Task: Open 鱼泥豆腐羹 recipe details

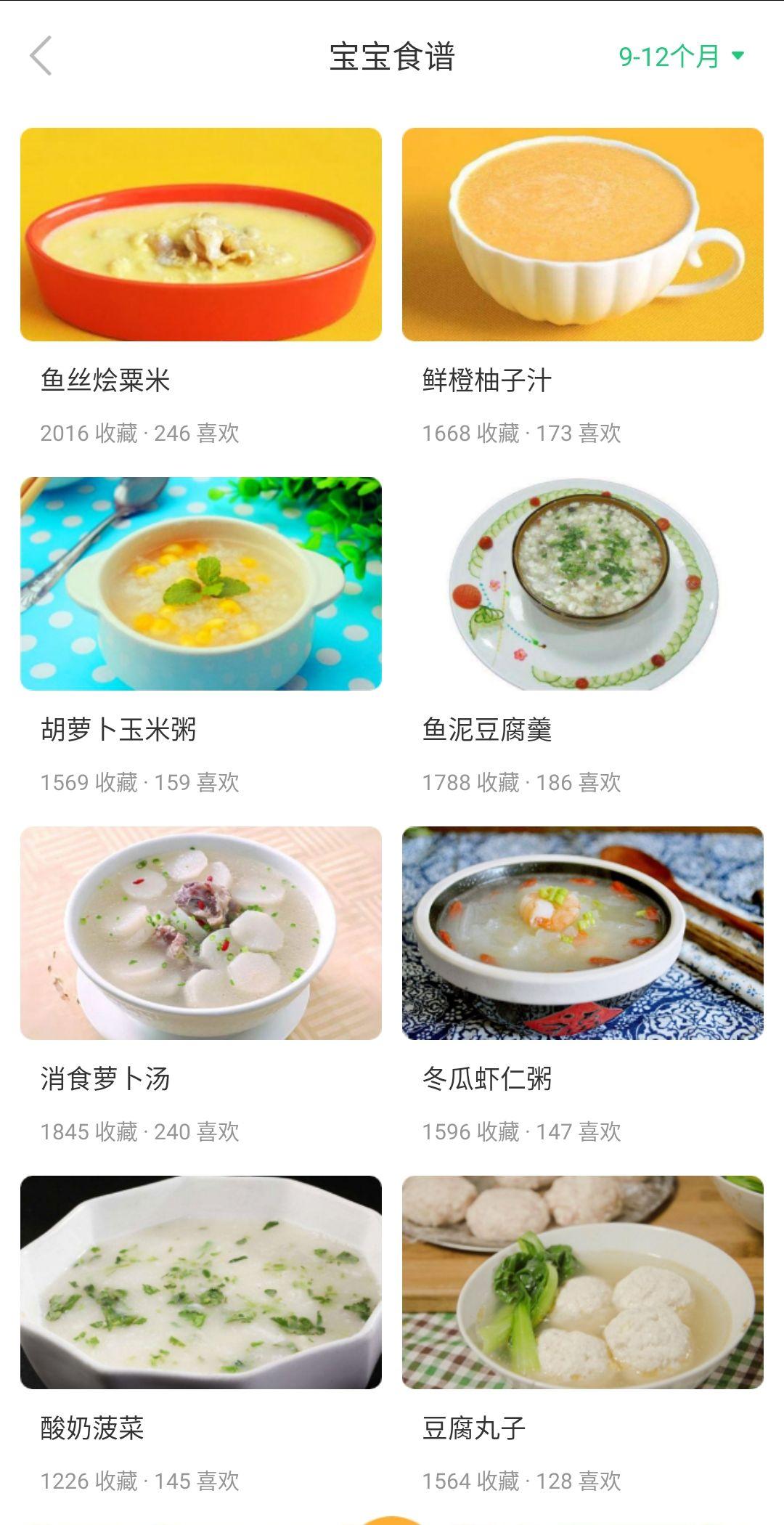Action: [582, 584]
